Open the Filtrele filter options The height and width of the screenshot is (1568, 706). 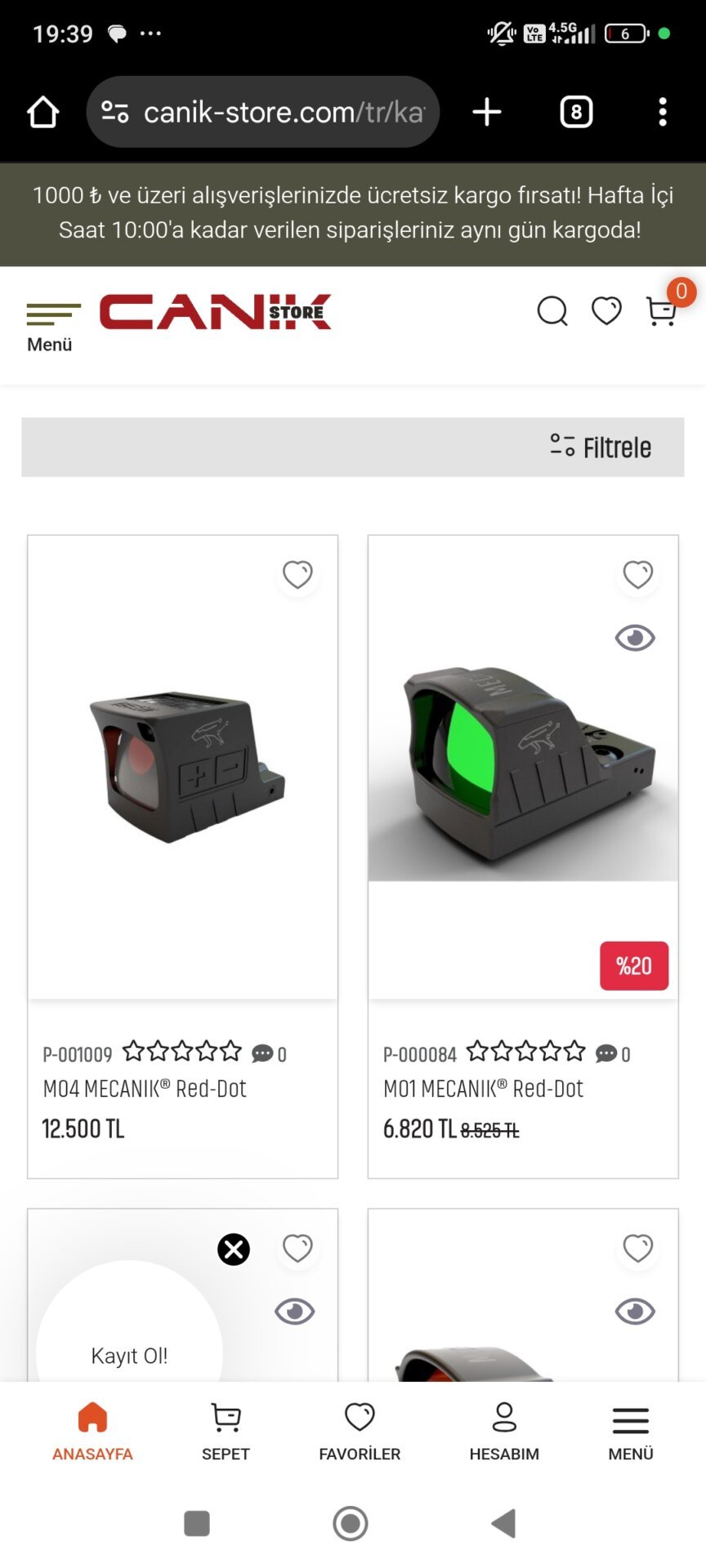[x=601, y=448]
